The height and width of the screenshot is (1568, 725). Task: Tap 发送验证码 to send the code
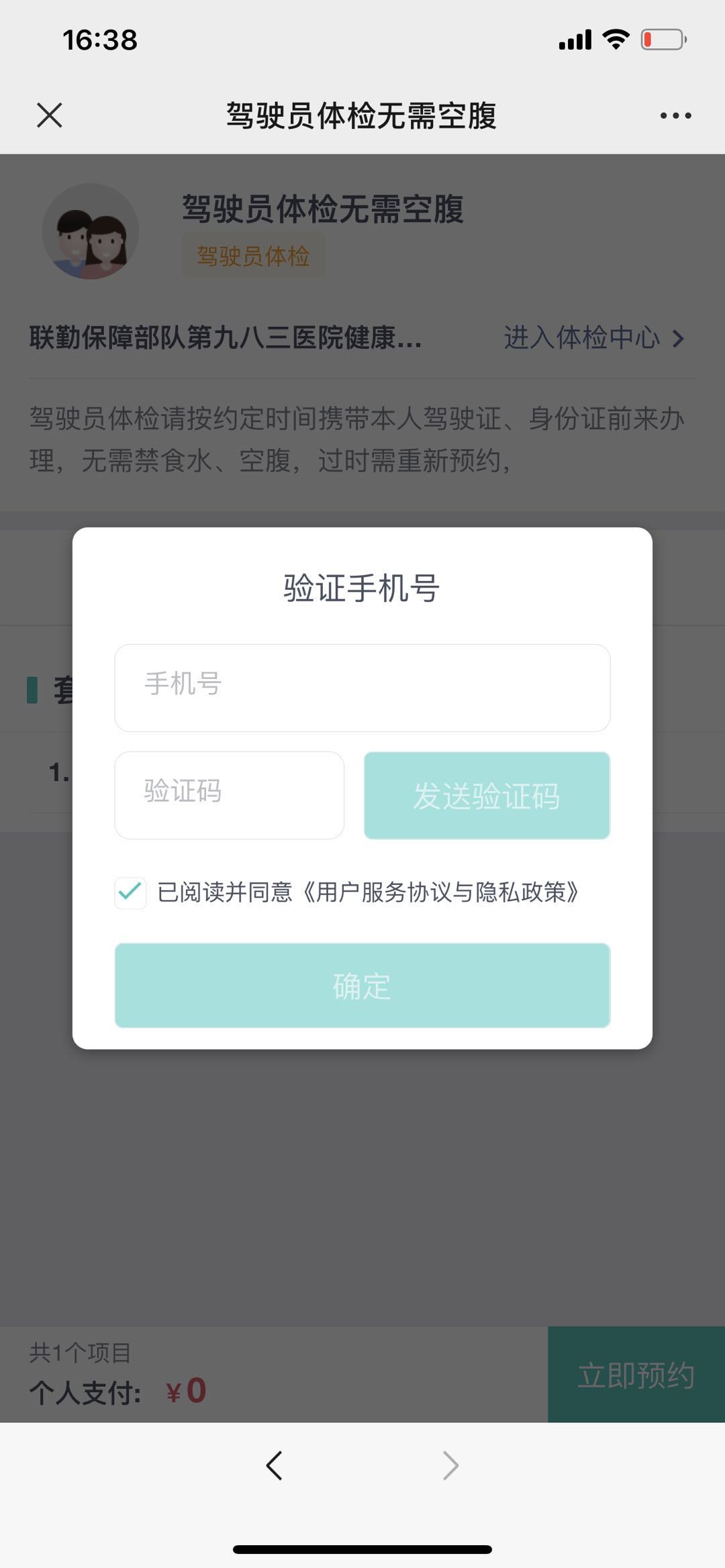click(487, 795)
